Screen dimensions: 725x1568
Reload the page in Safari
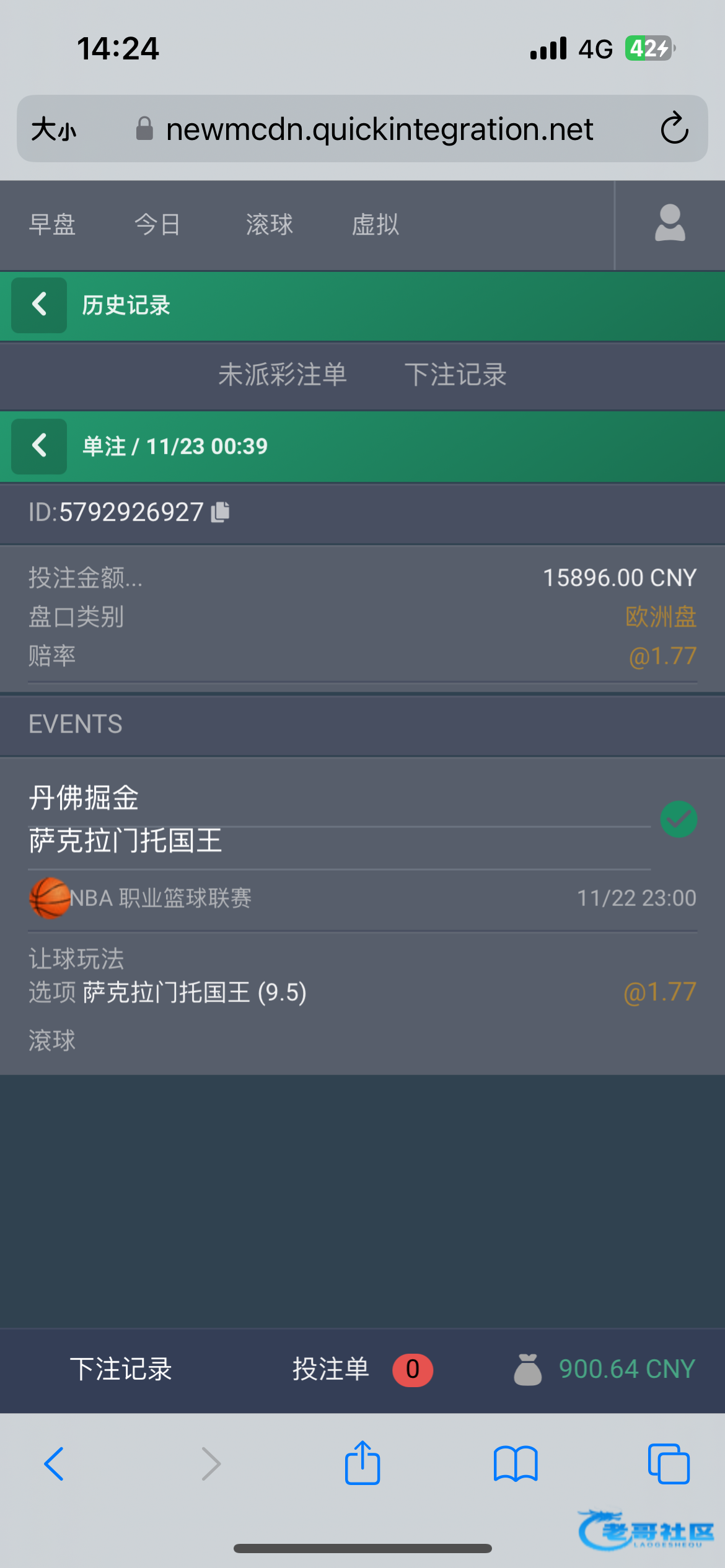[x=674, y=129]
